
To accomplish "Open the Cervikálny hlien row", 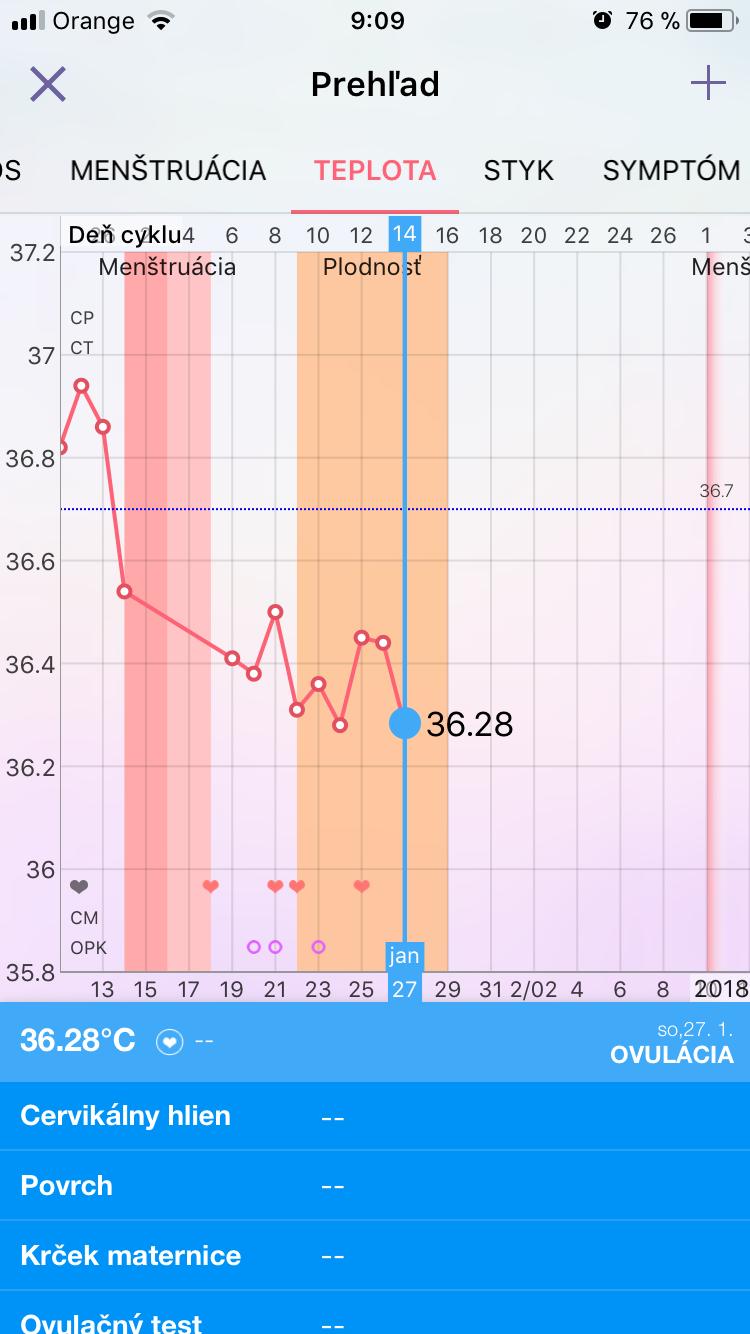I will coord(375,1116).
